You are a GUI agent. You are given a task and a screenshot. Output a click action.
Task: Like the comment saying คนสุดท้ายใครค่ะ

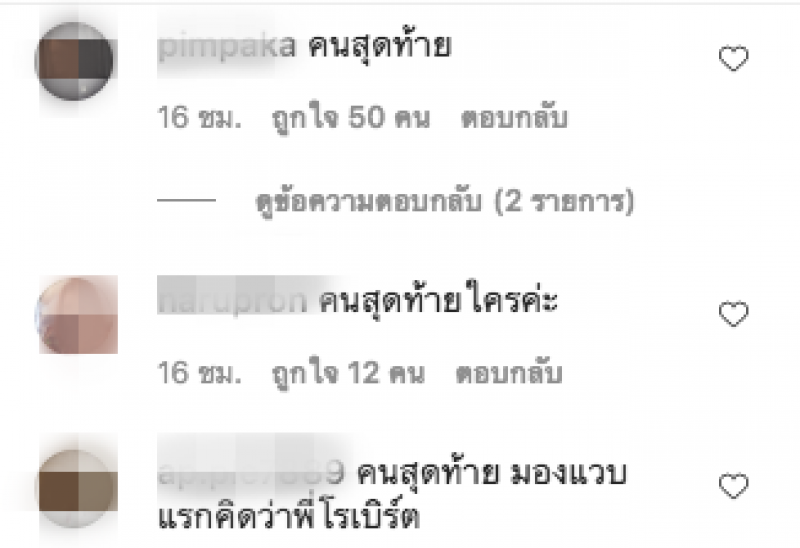click(x=734, y=315)
